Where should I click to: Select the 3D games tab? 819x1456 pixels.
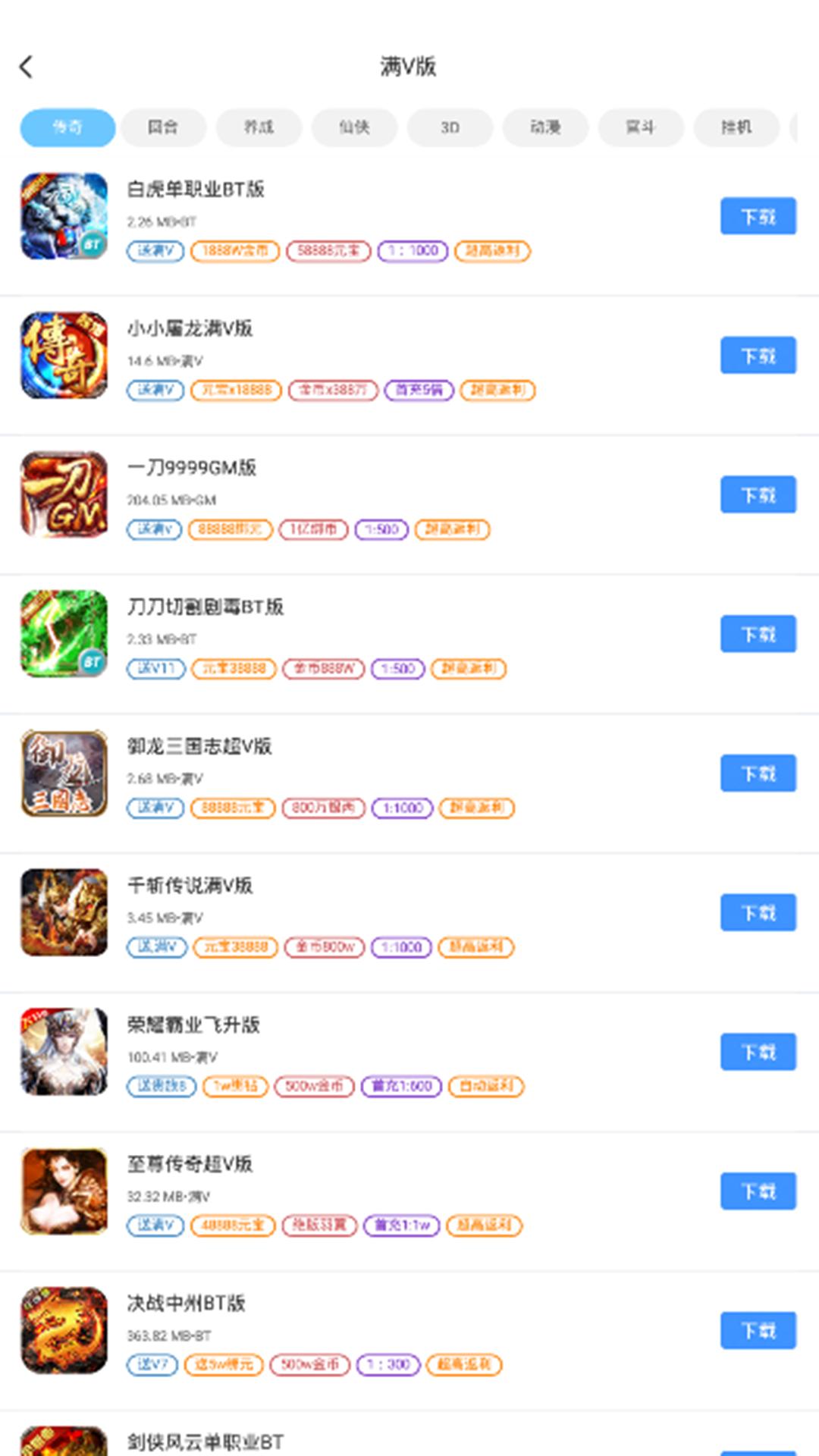click(450, 128)
